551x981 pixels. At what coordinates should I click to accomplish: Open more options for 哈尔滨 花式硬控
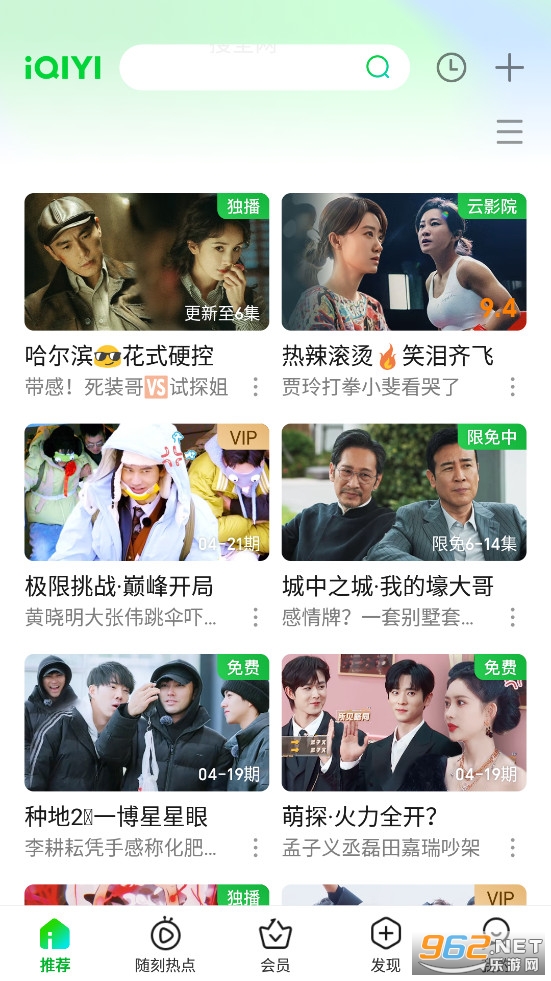coord(255,387)
